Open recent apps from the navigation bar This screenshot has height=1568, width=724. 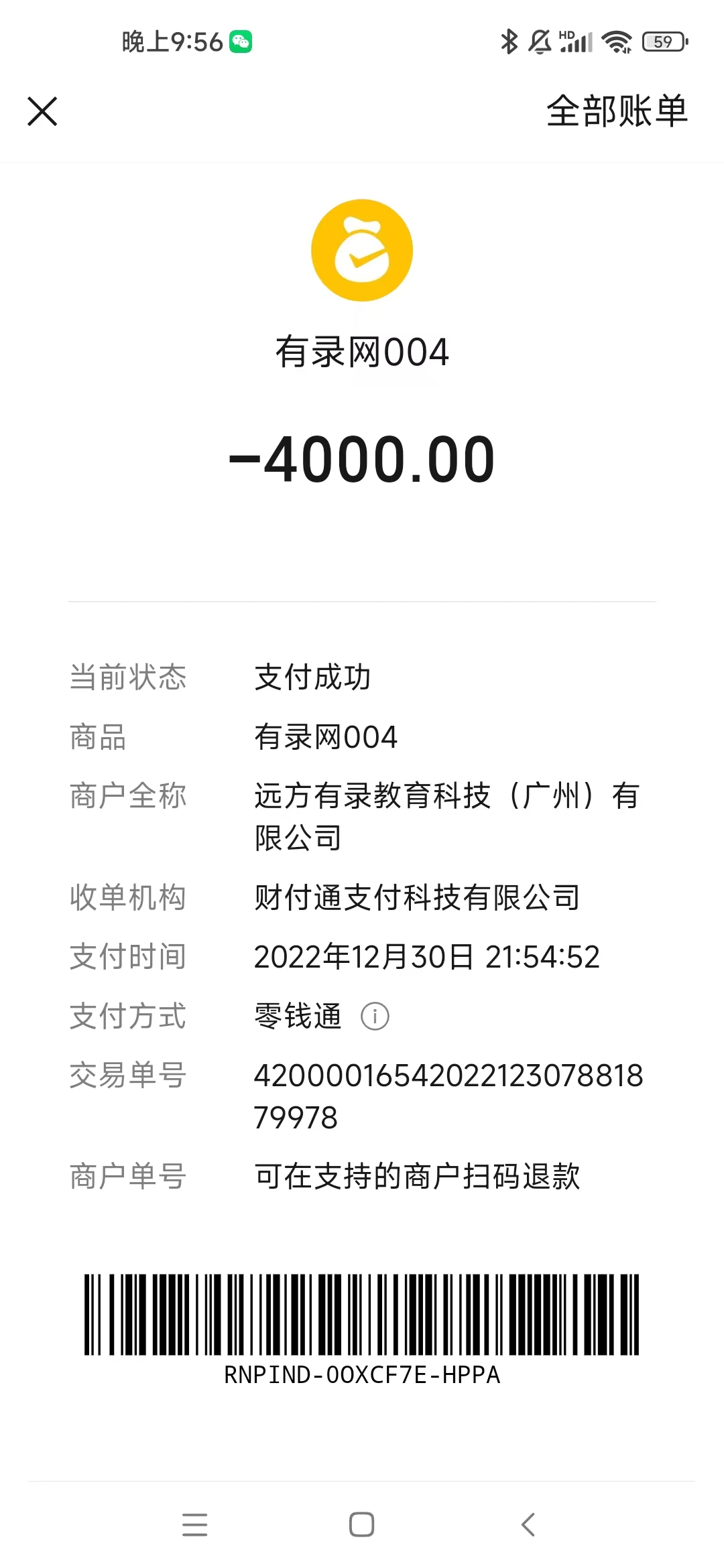point(194,1524)
